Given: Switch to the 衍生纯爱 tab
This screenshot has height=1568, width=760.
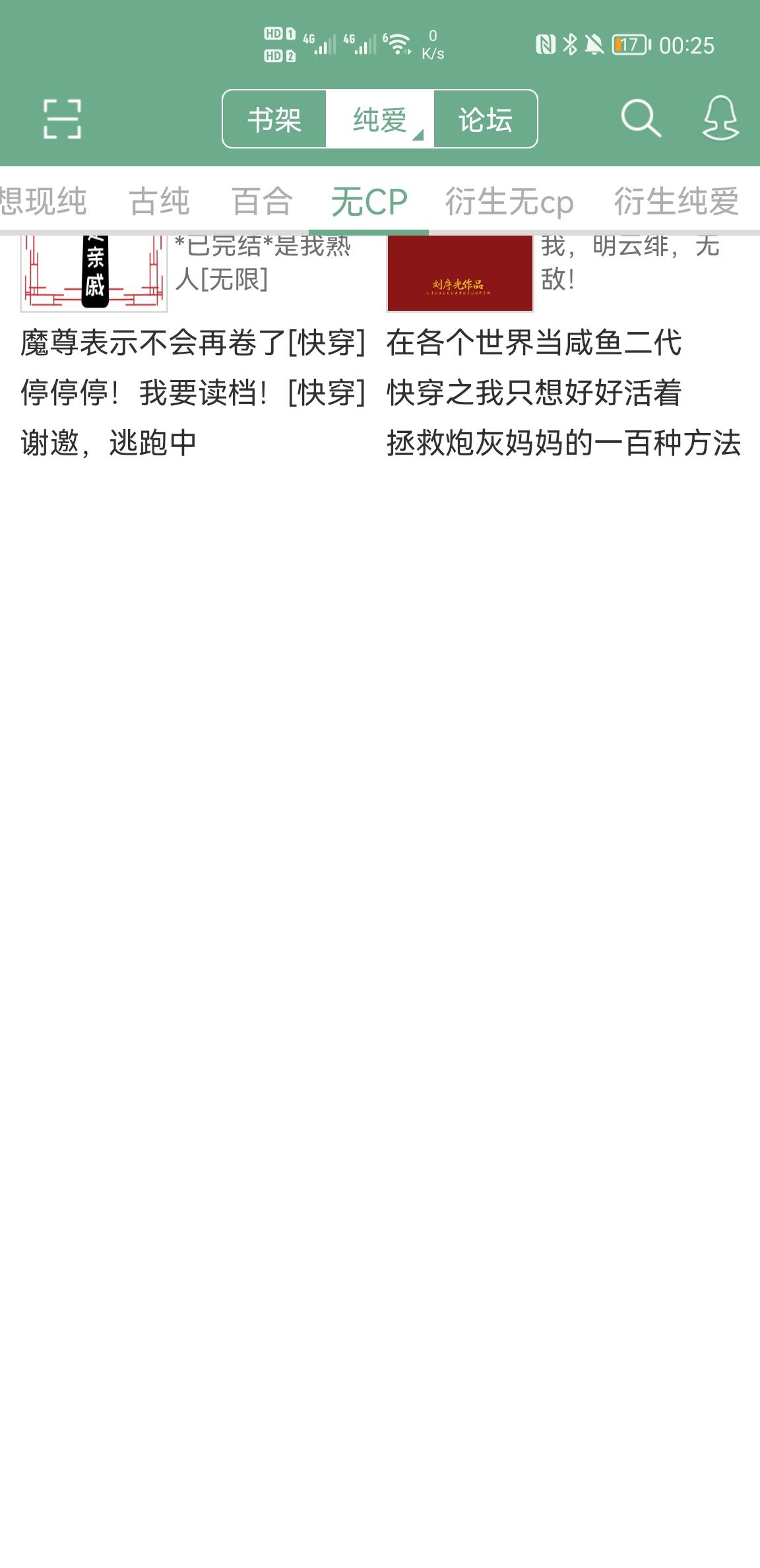Looking at the screenshot, I should [676, 201].
